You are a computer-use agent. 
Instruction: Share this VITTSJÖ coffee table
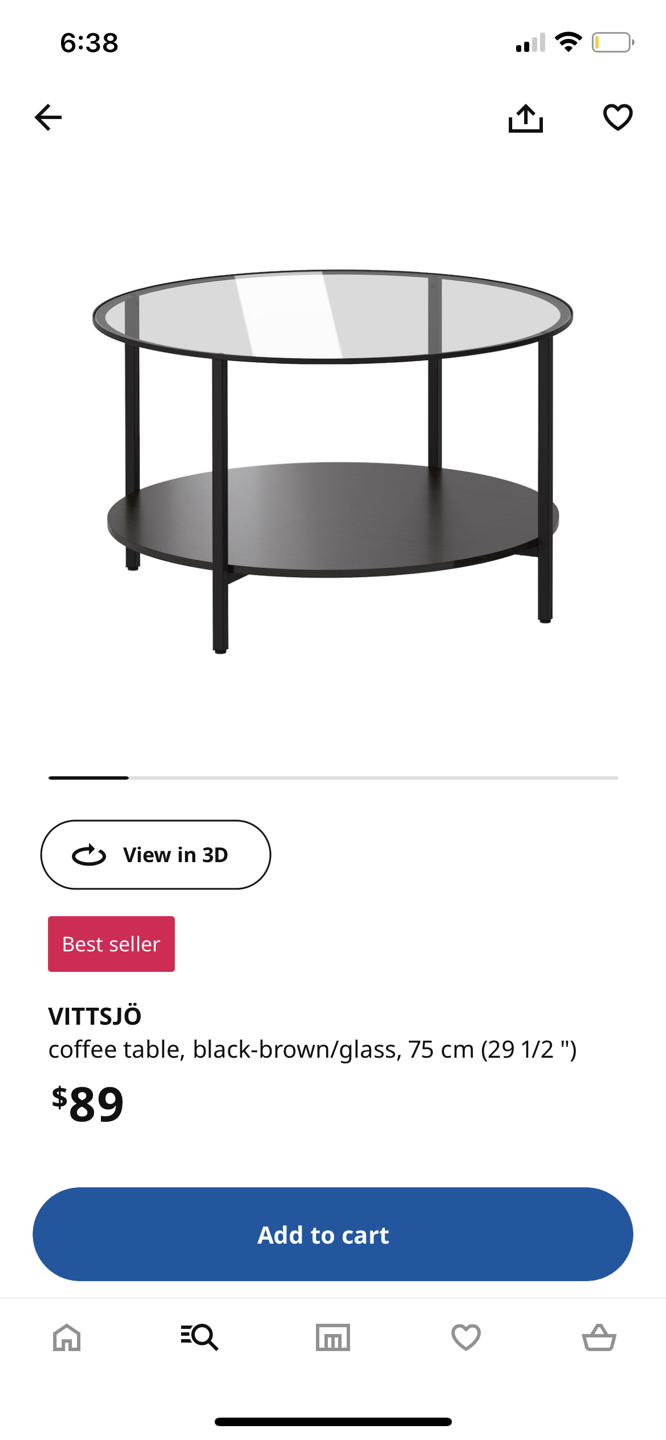[x=525, y=118]
